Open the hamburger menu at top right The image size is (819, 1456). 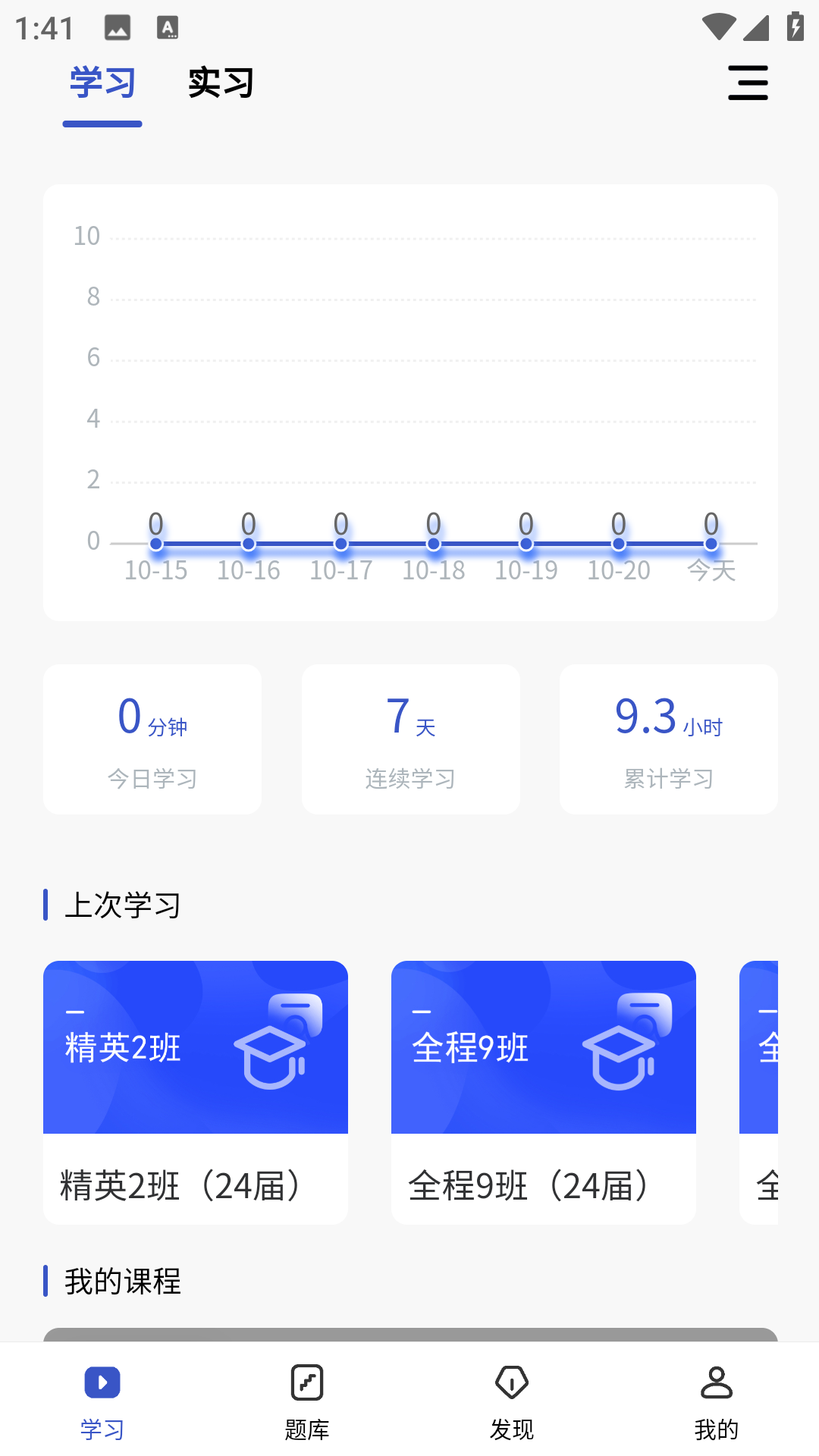pyautogui.click(x=748, y=83)
